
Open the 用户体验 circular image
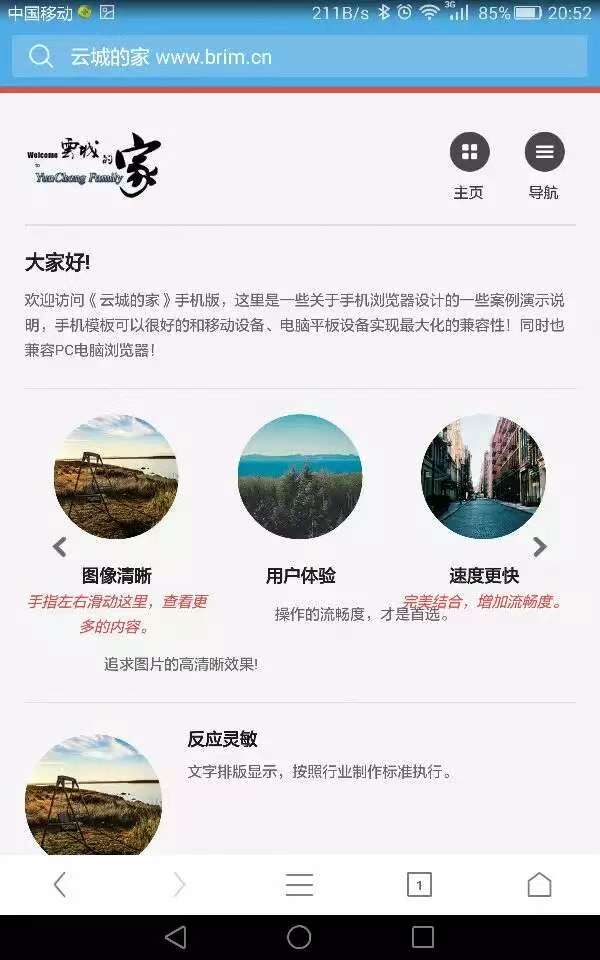[x=300, y=477]
